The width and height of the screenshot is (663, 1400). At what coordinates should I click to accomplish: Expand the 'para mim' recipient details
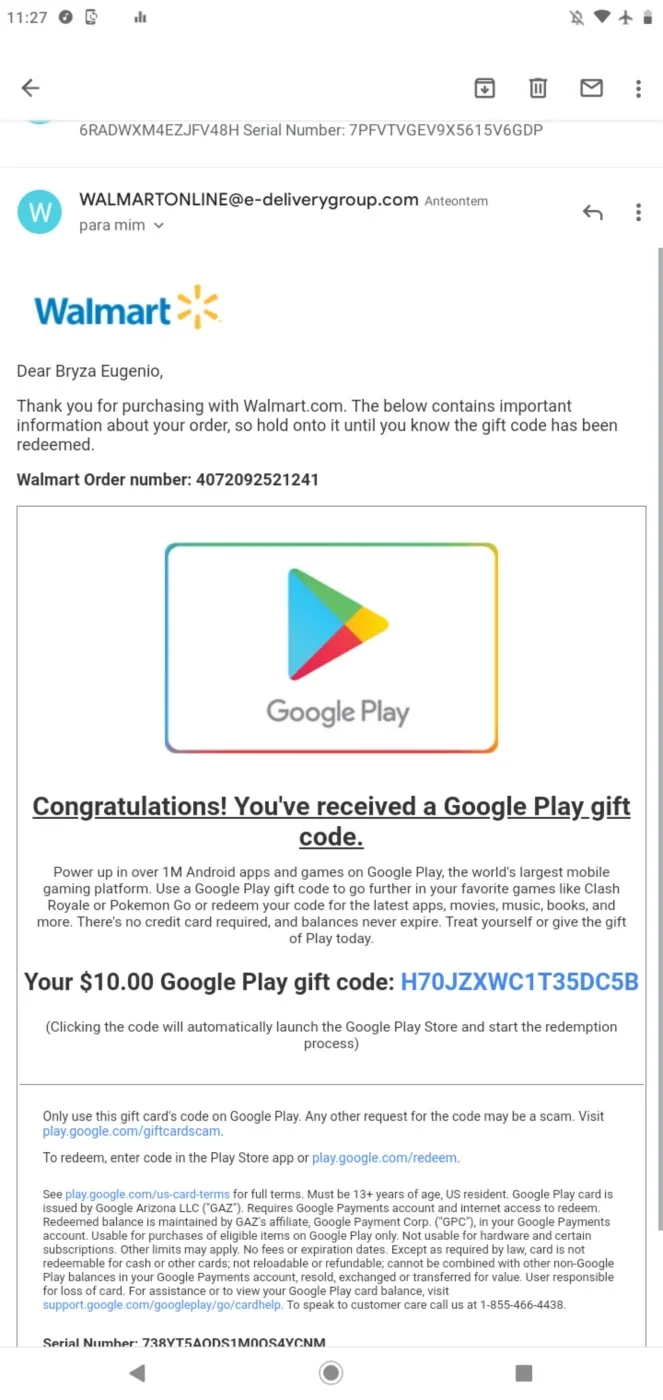pyautogui.click(x=121, y=226)
